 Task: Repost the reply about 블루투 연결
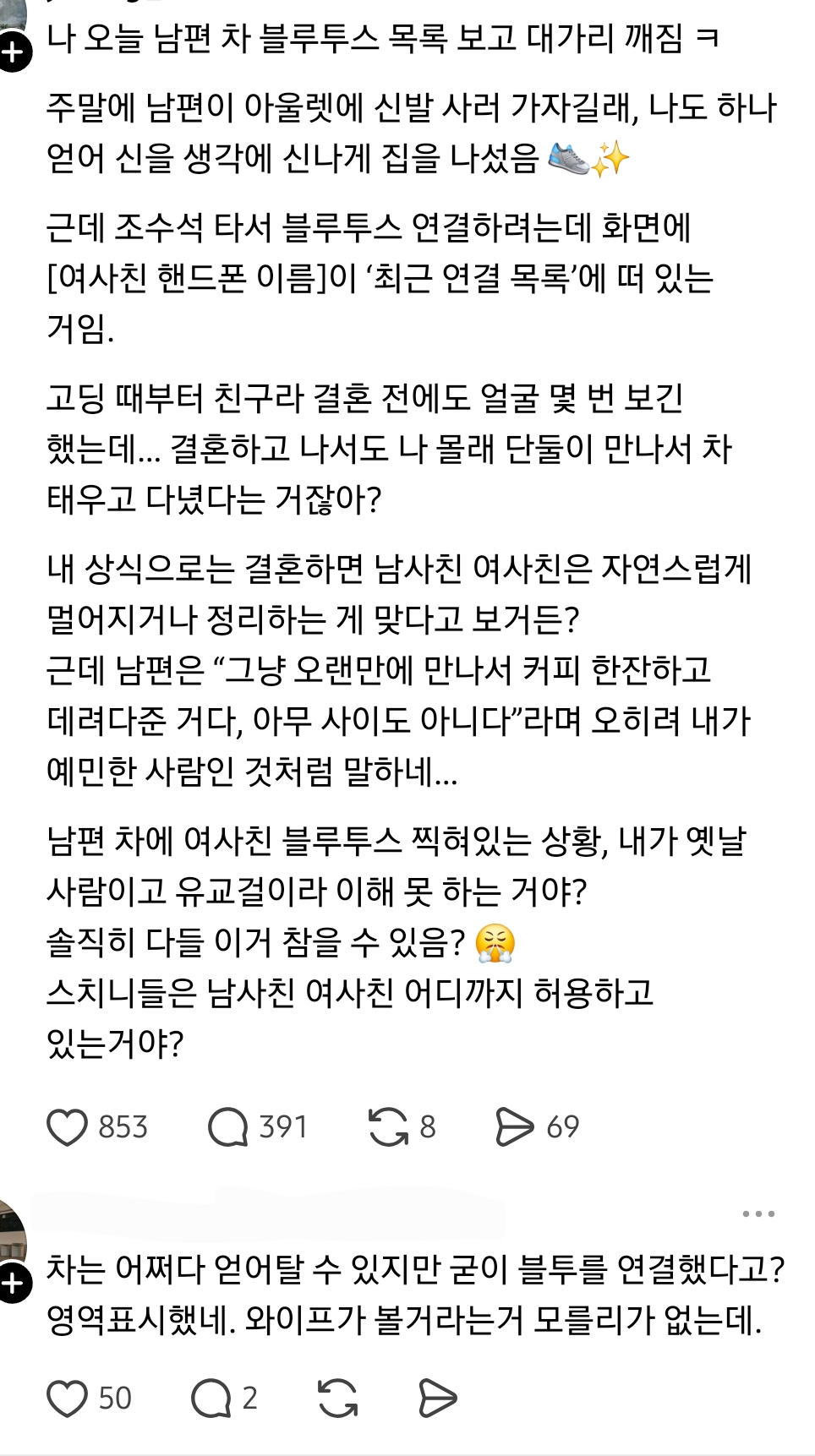[337, 1399]
